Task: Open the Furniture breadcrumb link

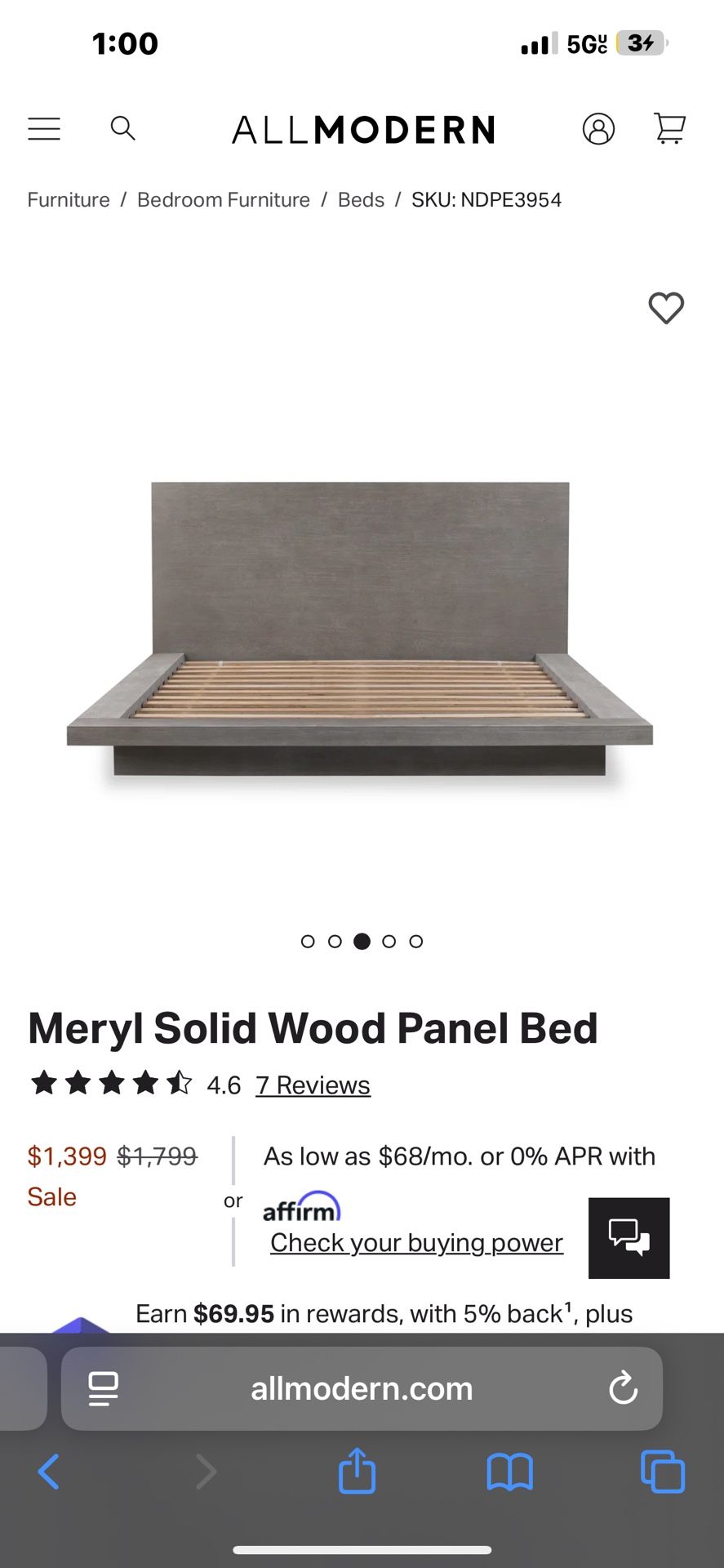Action: 68,199
